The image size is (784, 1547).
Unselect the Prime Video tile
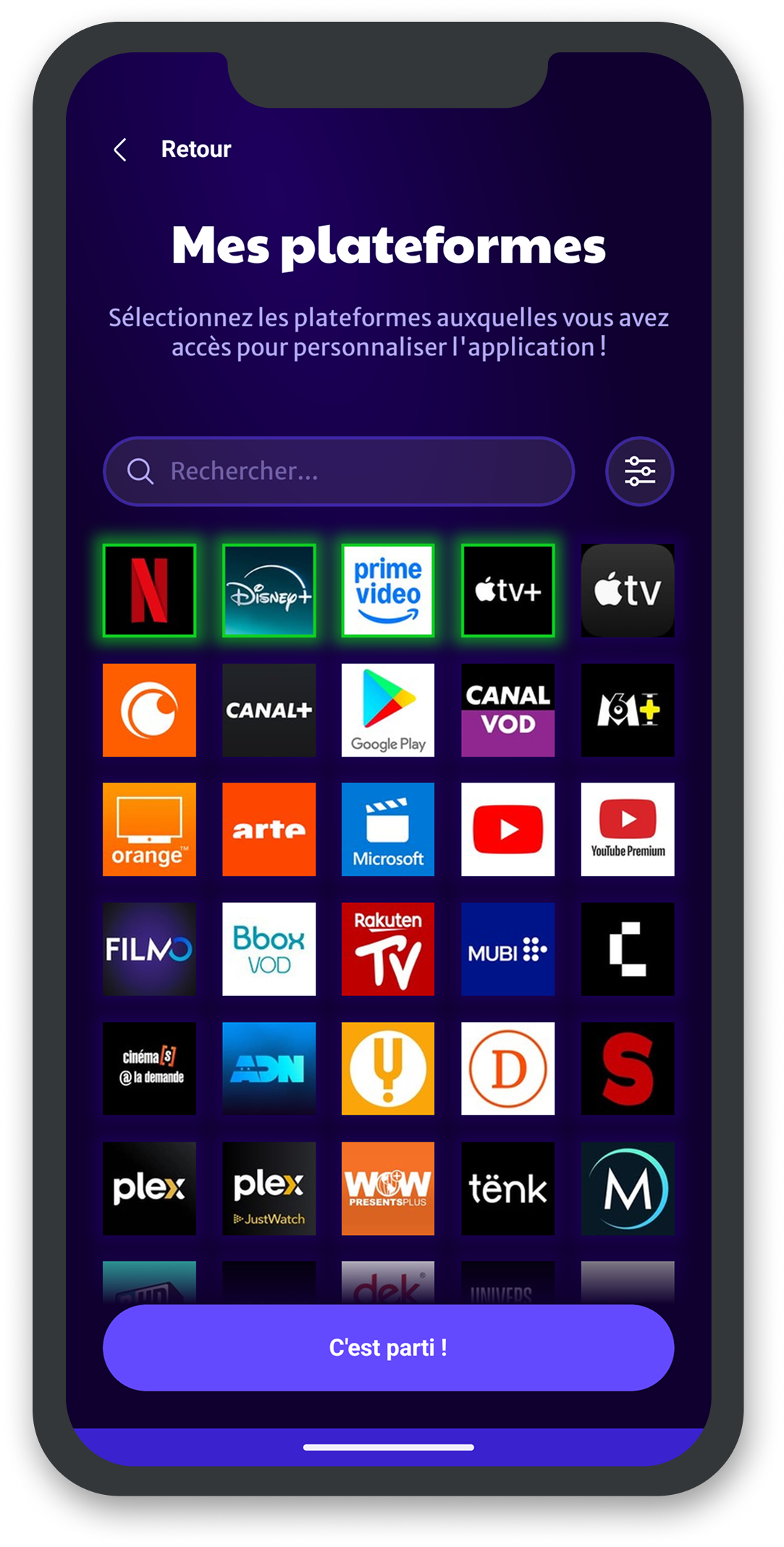click(x=388, y=591)
